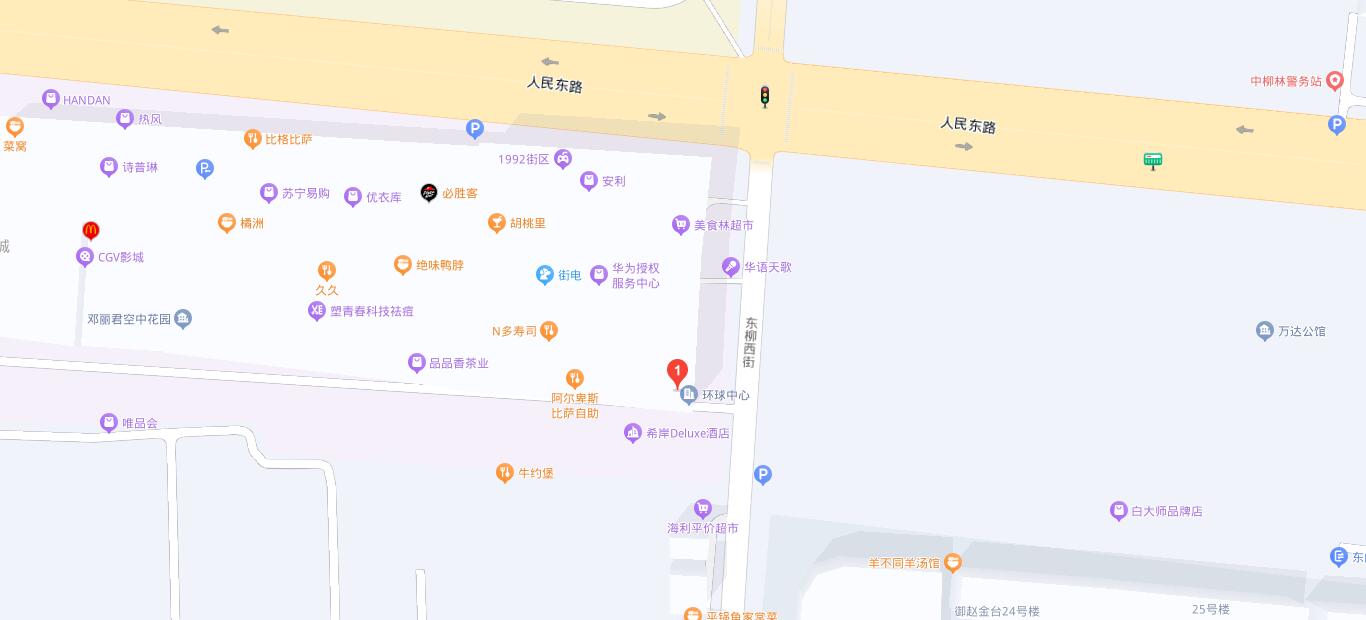Image resolution: width=1366 pixels, height=620 pixels.
Task: Select the 绝味鸭脖 snack shop marker
Action: 402,264
